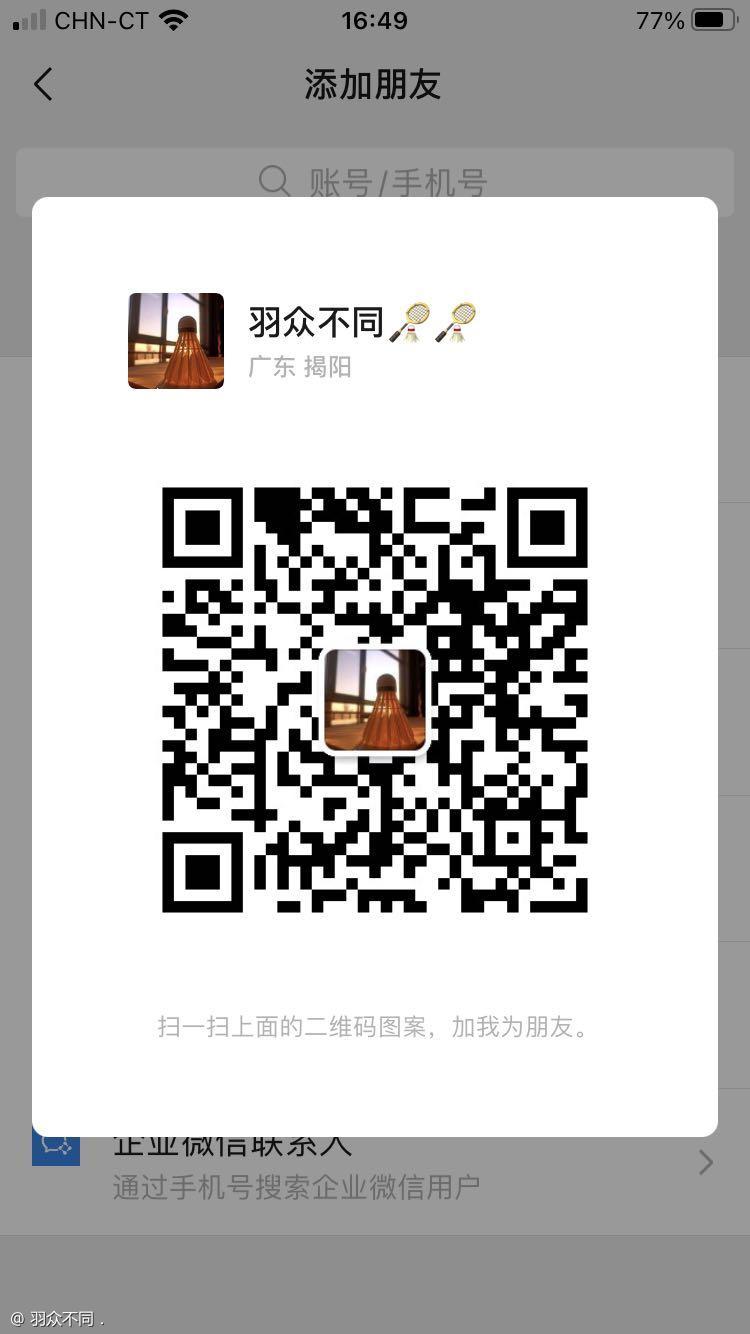This screenshot has width=750, height=1334.
Task: Go back from 添加朋友 screen
Action: tap(43, 85)
